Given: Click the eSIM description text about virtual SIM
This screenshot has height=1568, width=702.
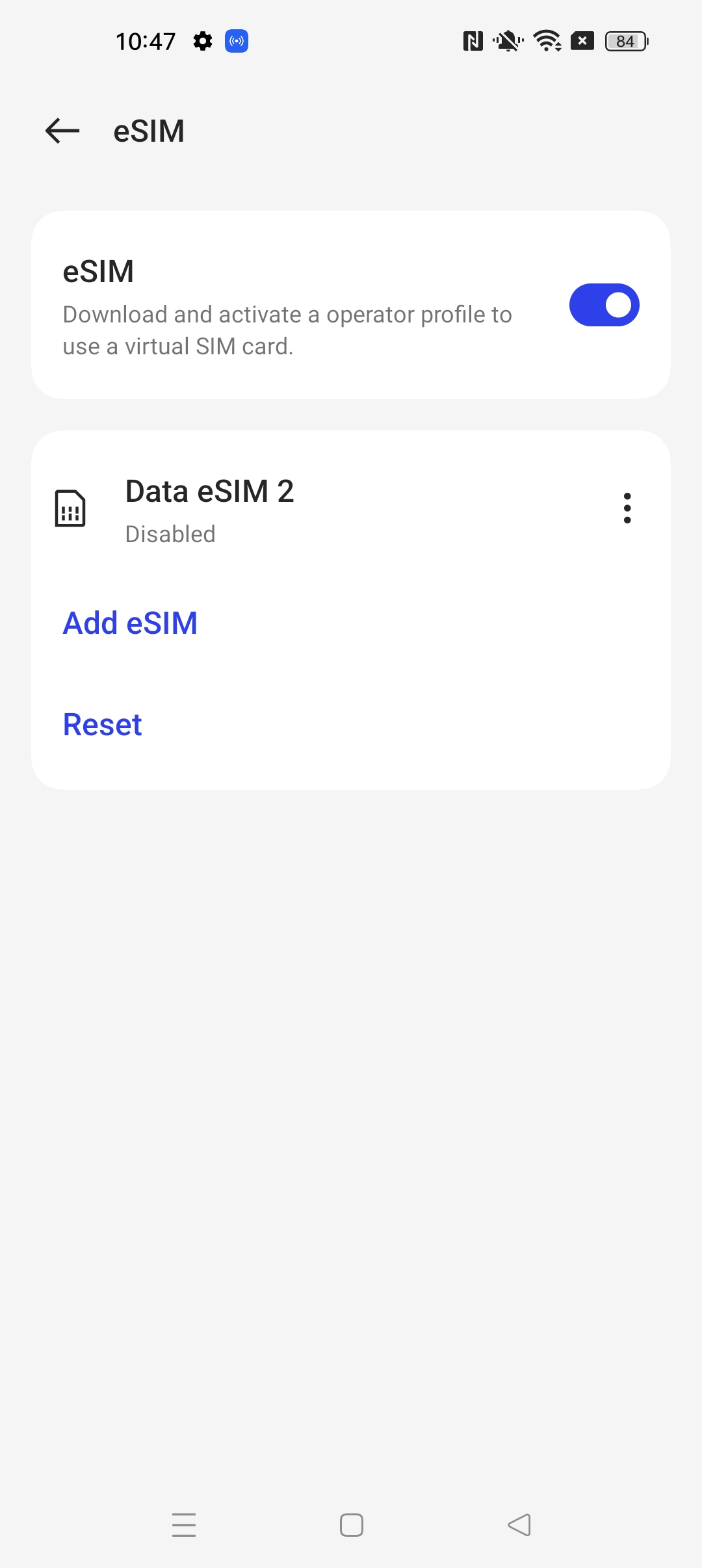Looking at the screenshot, I should click(x=287, y=332).
